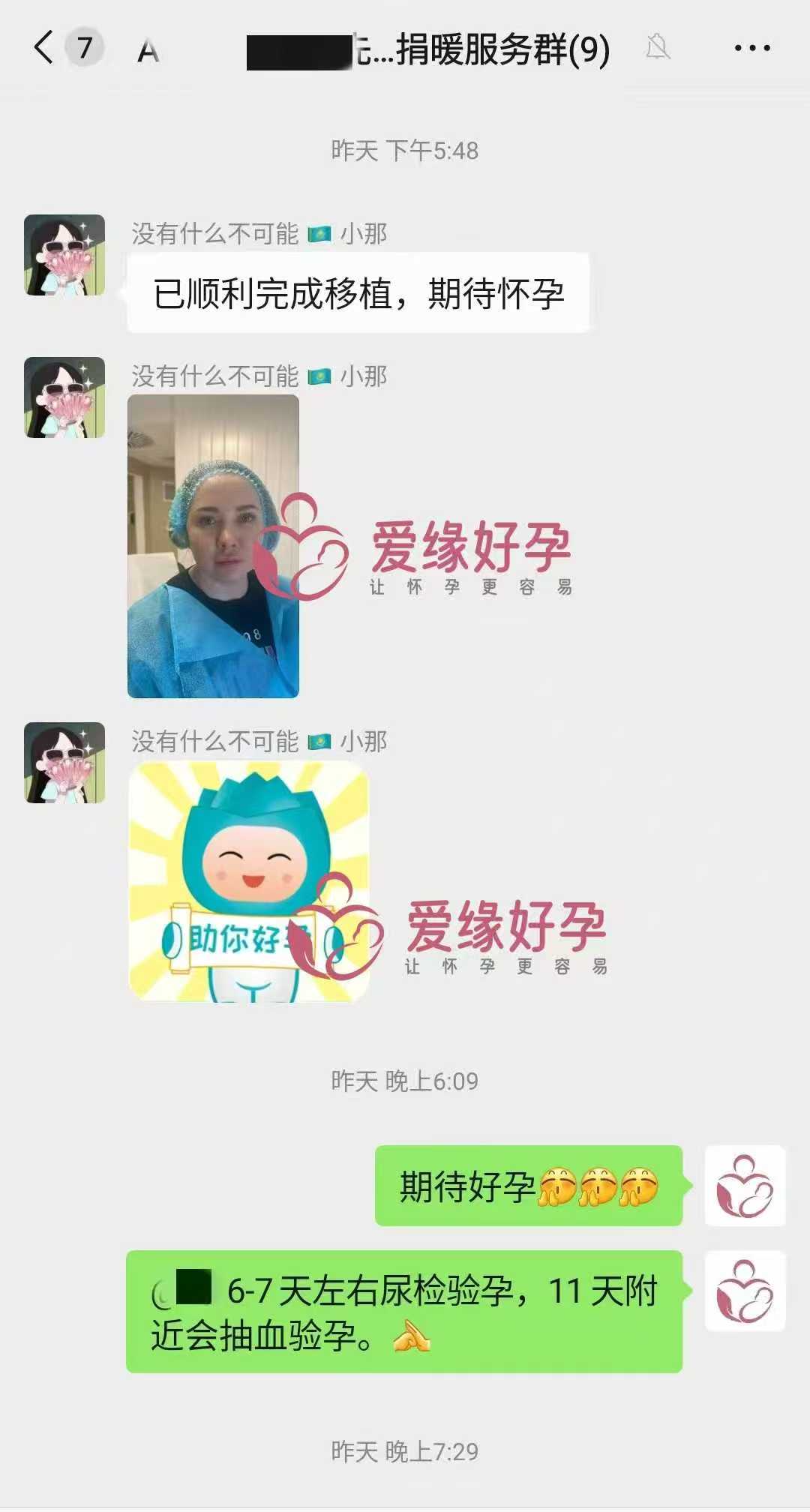Open the group chat options menu
This screenshot has height=1512, width=810.
[751, 48]
